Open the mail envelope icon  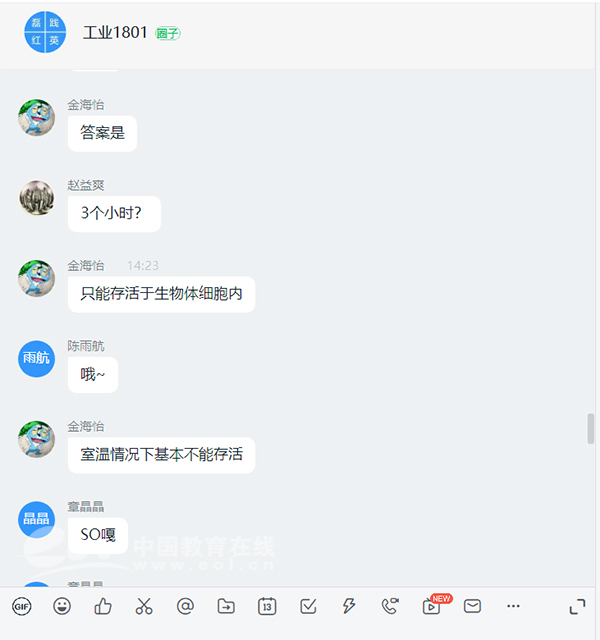pos(472,606)
